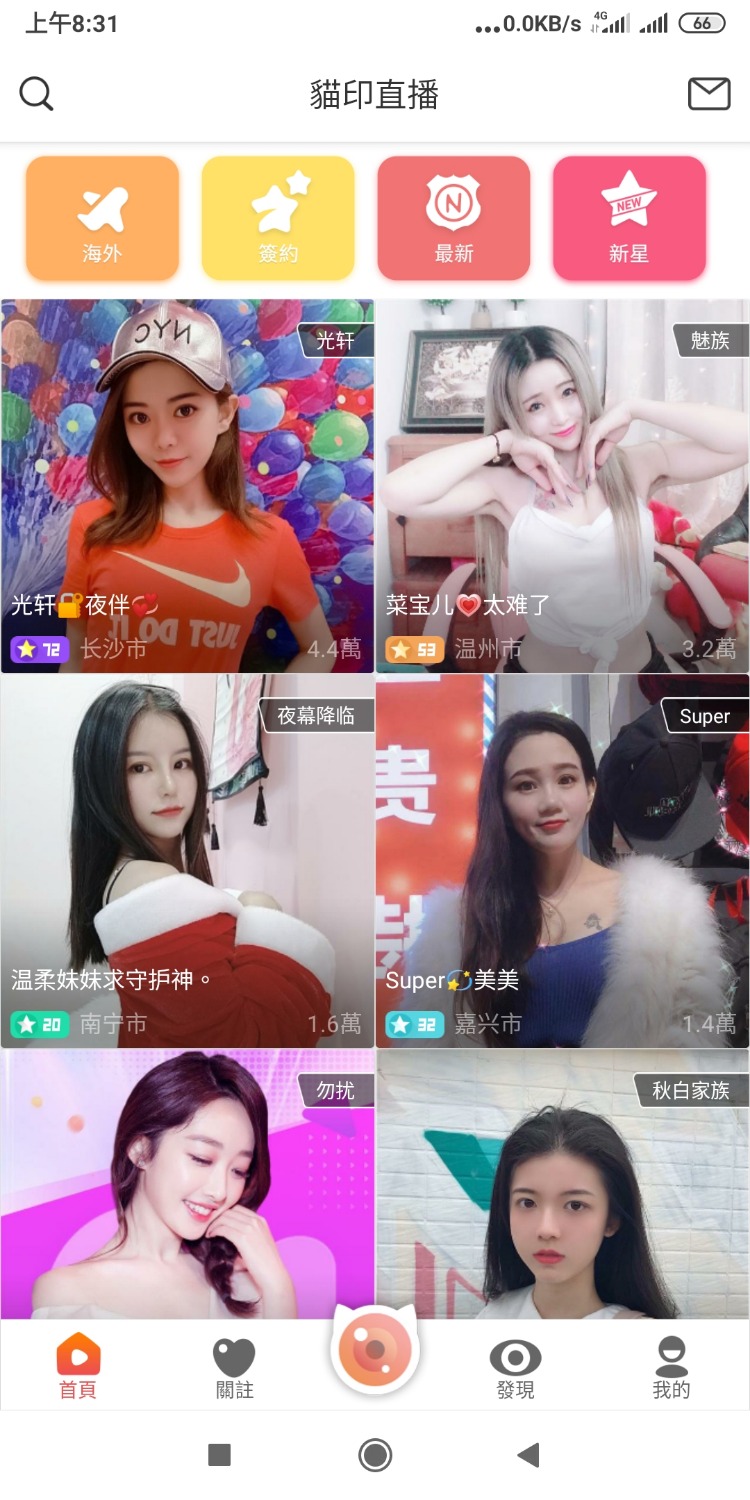Viewport: 750px width, 1500px height.
Task: Open the stream tagged 秋白家族
Action: click(x=562, y=1185)
